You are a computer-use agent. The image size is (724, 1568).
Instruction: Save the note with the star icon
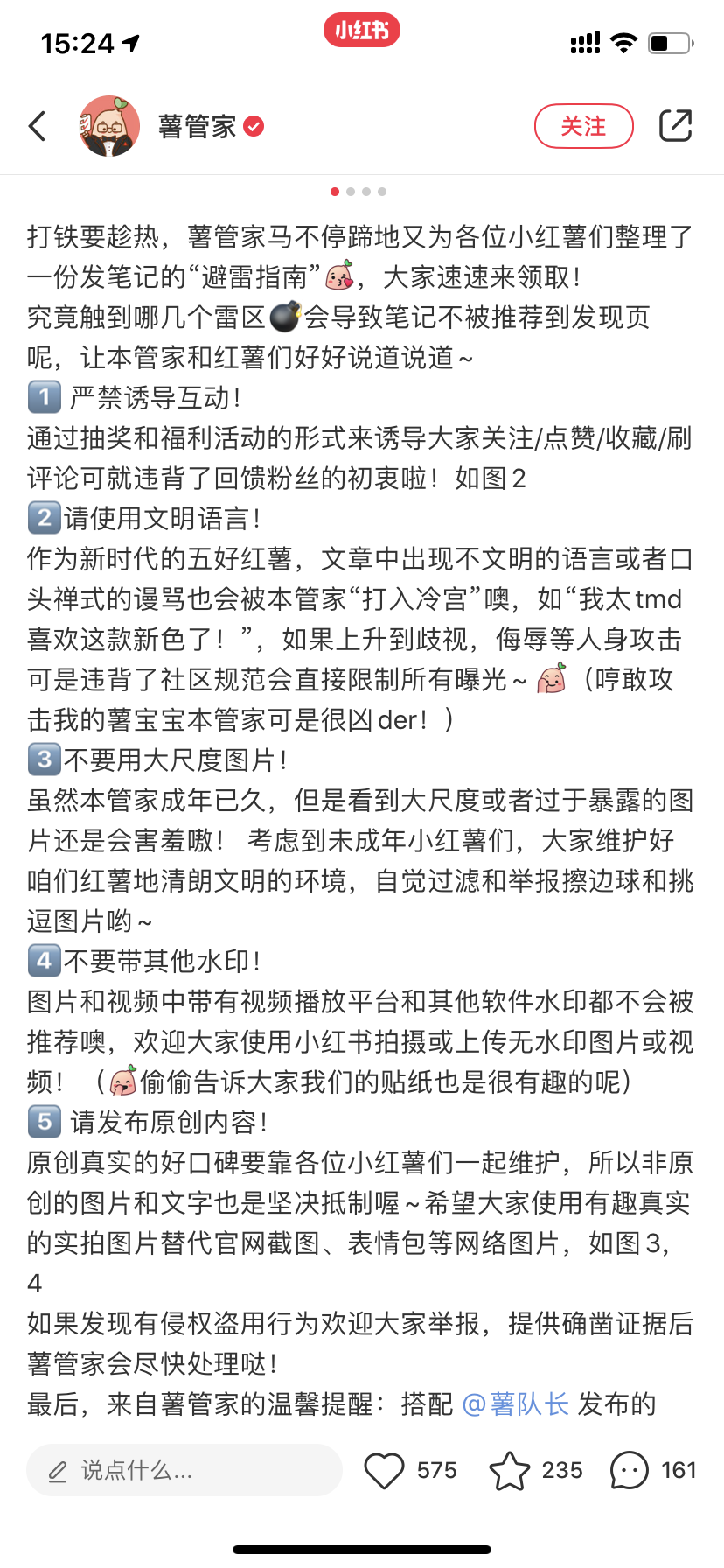[x=510, y=1470]
